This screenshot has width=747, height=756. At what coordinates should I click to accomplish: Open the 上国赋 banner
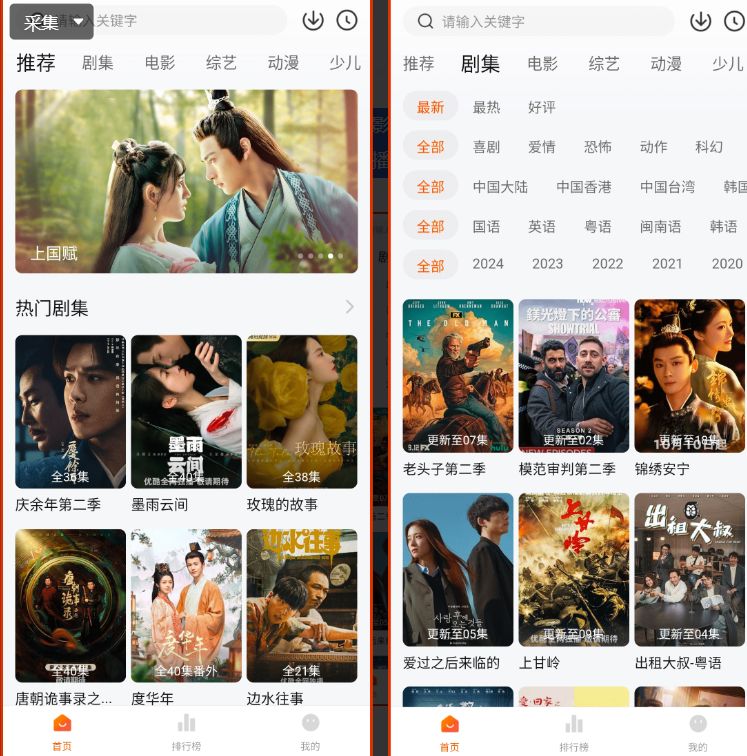coord(186,181)
